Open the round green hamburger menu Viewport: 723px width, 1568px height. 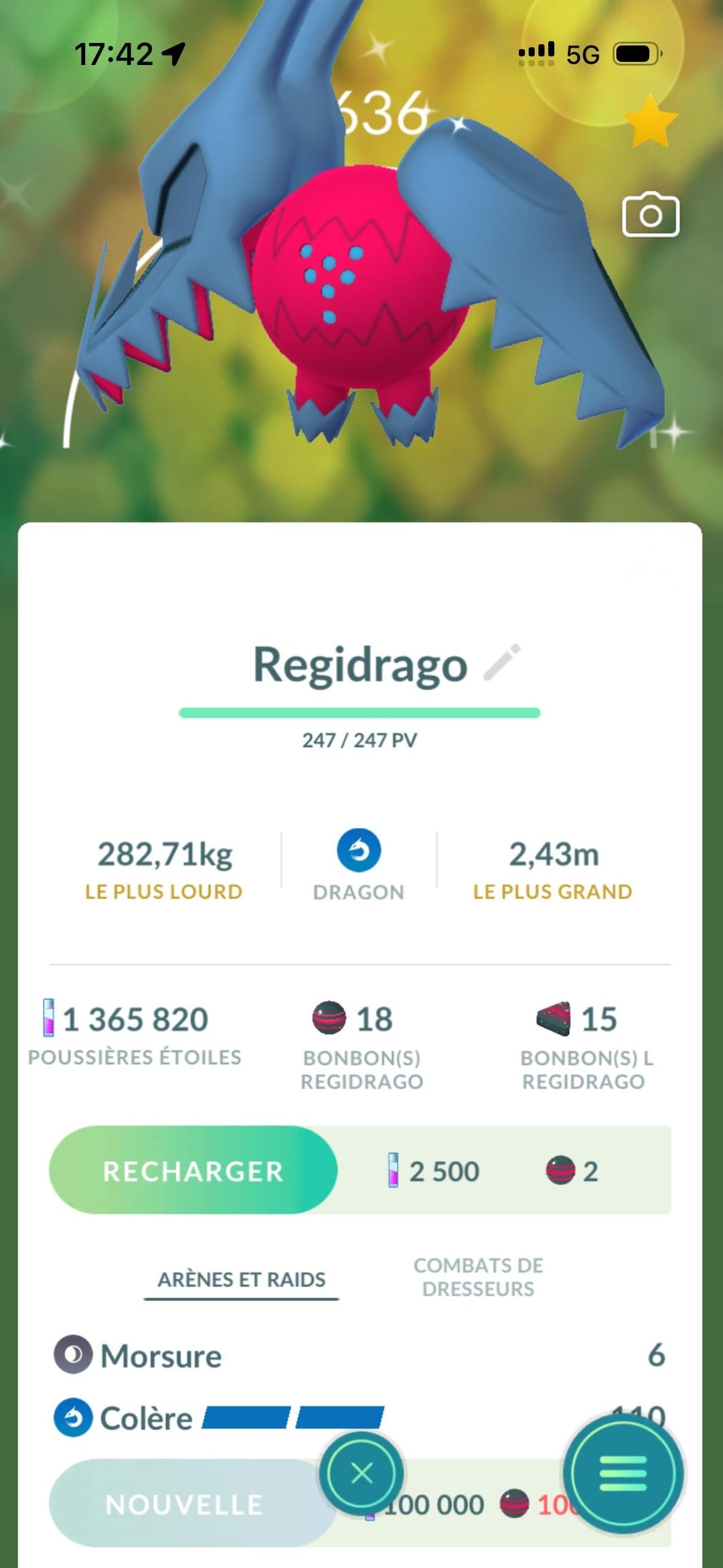623,1474
